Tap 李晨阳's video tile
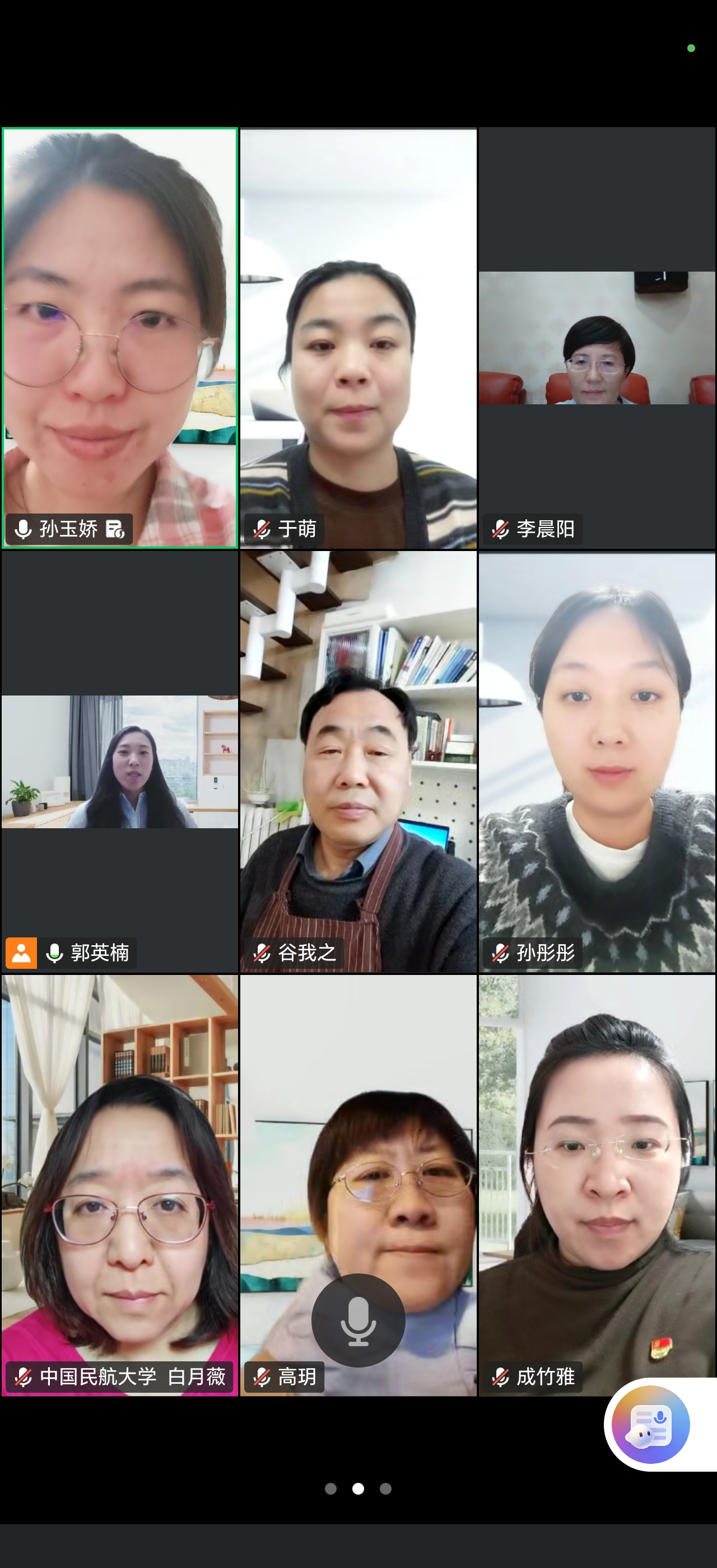The height and width of the screenshot is (1568, 717). pos(597,338)
